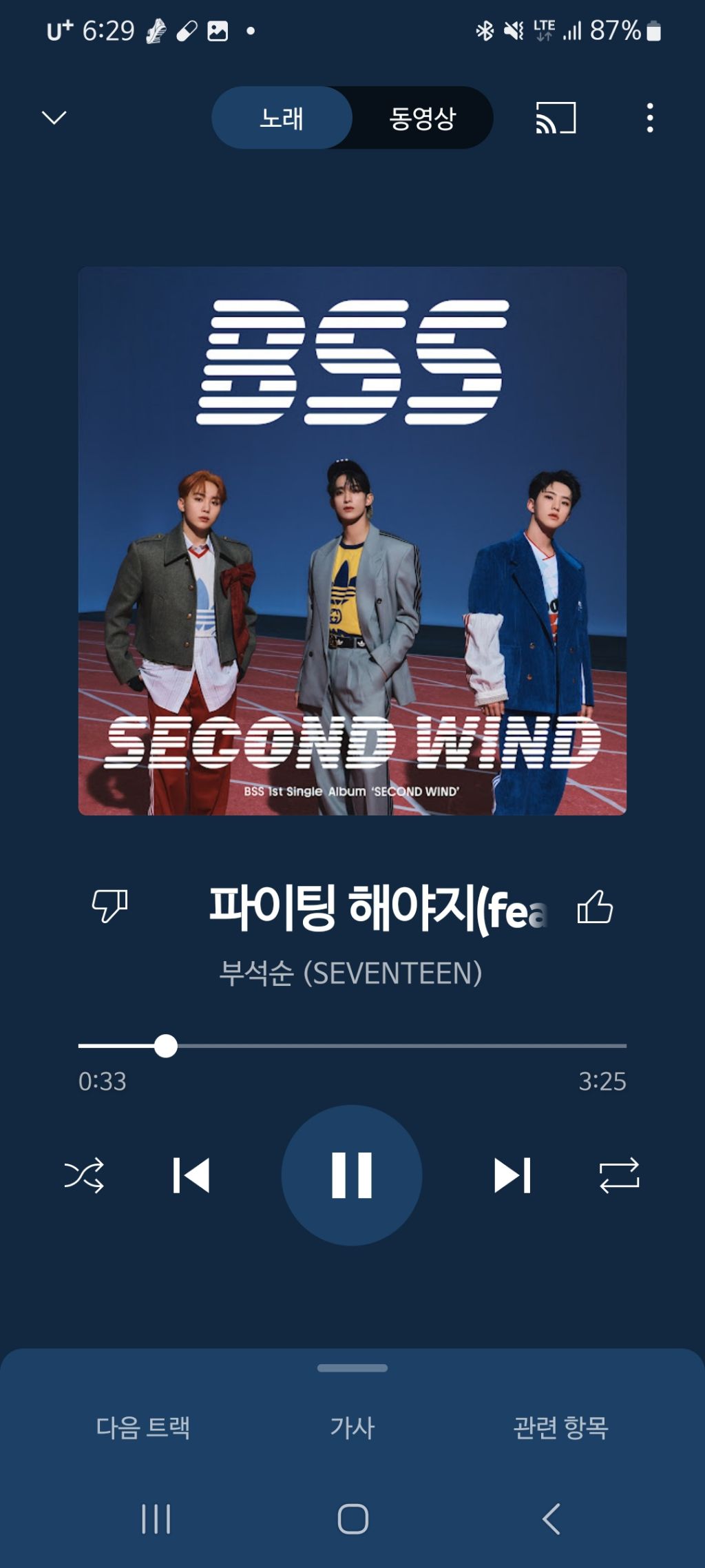
Task: Switch to the 노래 tab
Action: tap(282, 118)
